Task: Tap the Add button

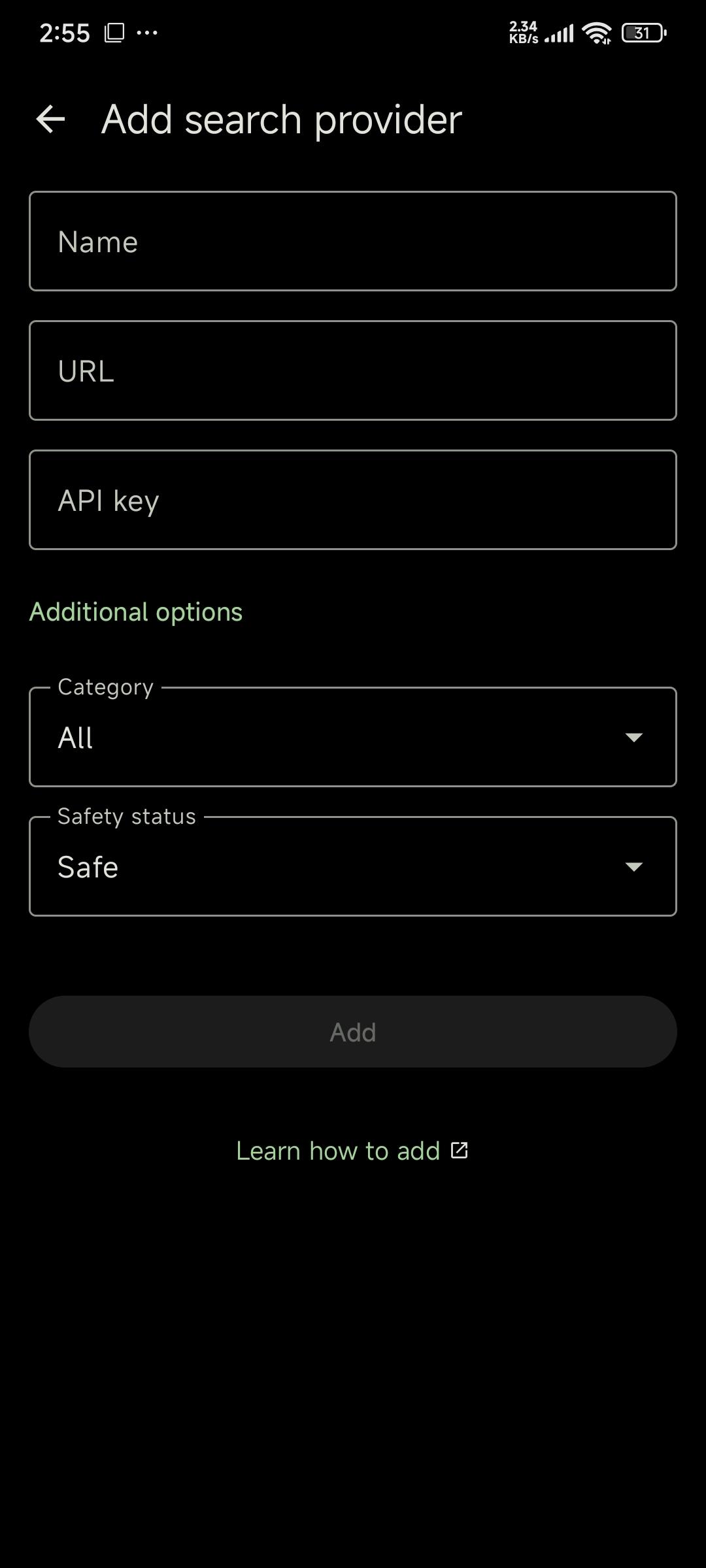Action: coord(353,1032)
